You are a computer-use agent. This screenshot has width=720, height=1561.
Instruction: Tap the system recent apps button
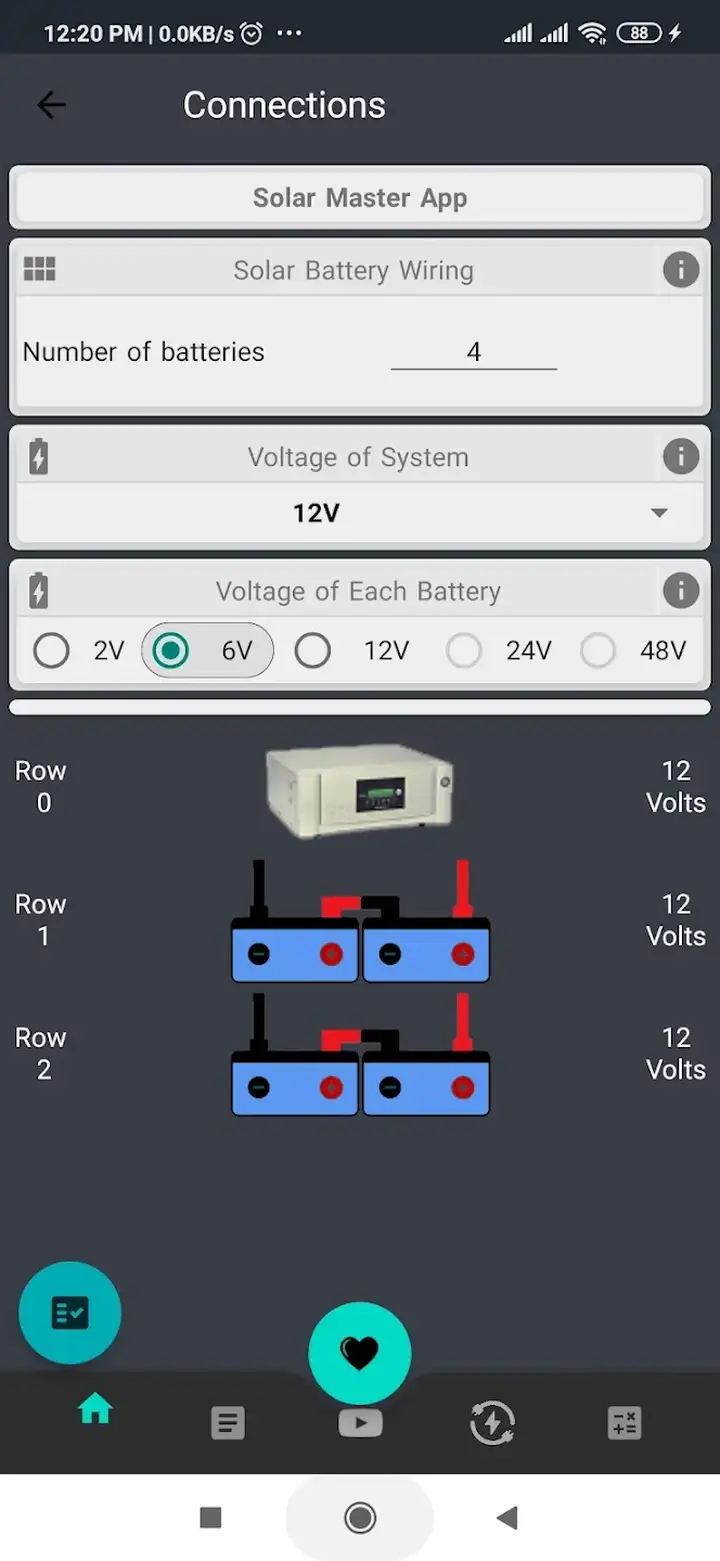tap(210, 1518)
